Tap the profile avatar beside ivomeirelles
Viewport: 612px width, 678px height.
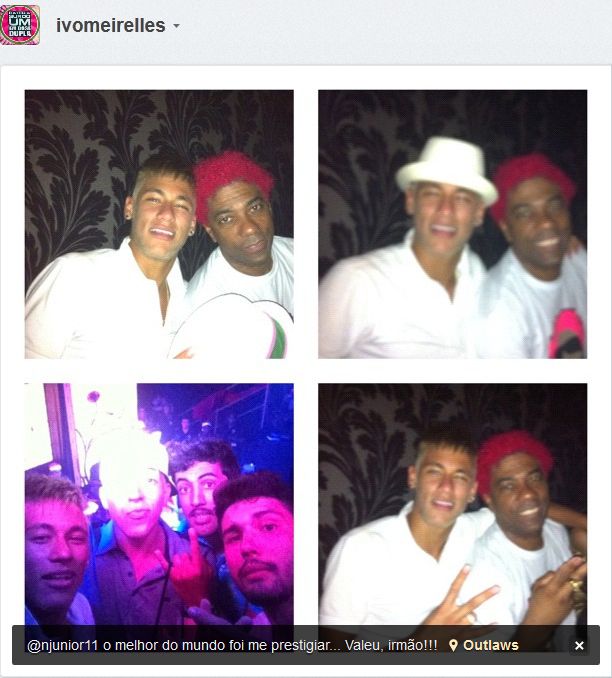point(20,25)
